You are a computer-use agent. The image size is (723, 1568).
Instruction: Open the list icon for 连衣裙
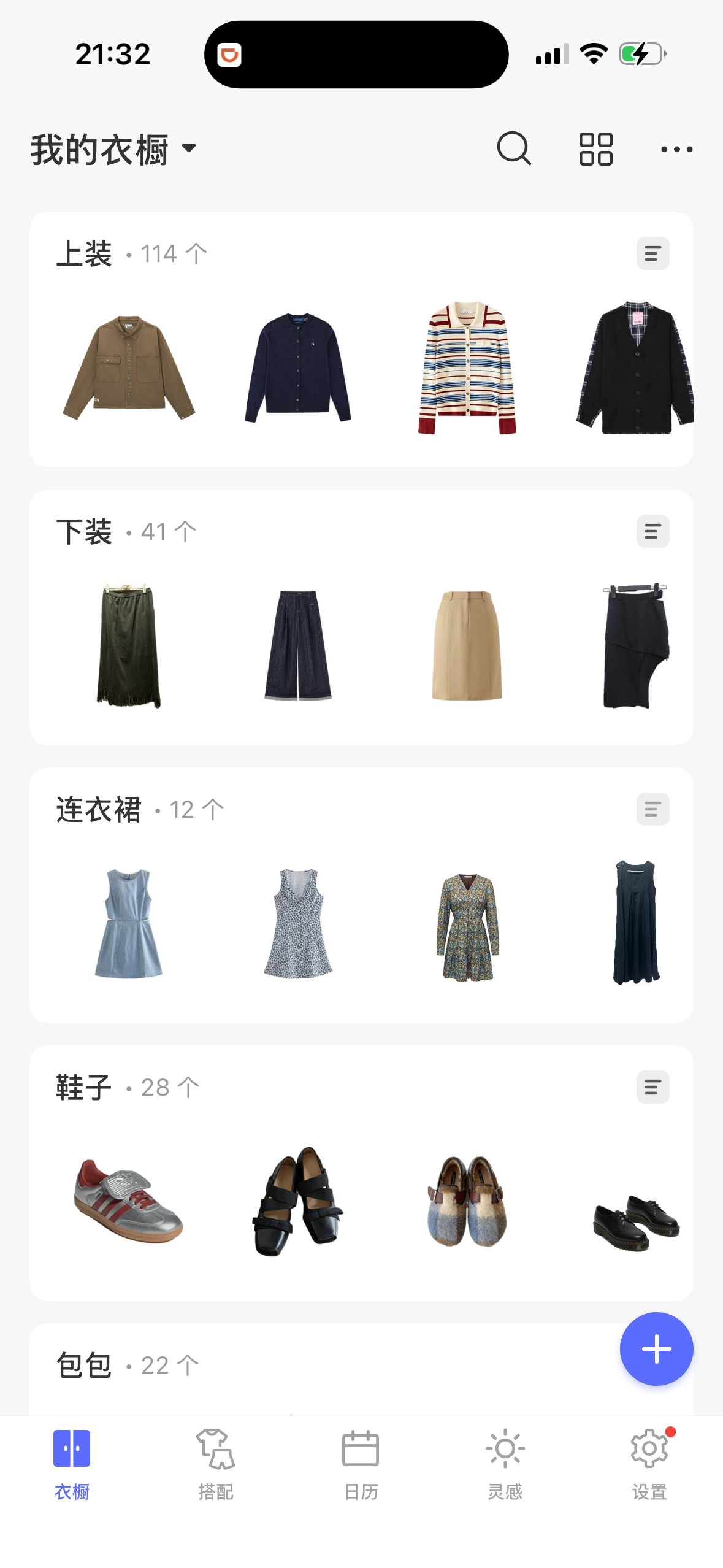(x=652, y=809)
